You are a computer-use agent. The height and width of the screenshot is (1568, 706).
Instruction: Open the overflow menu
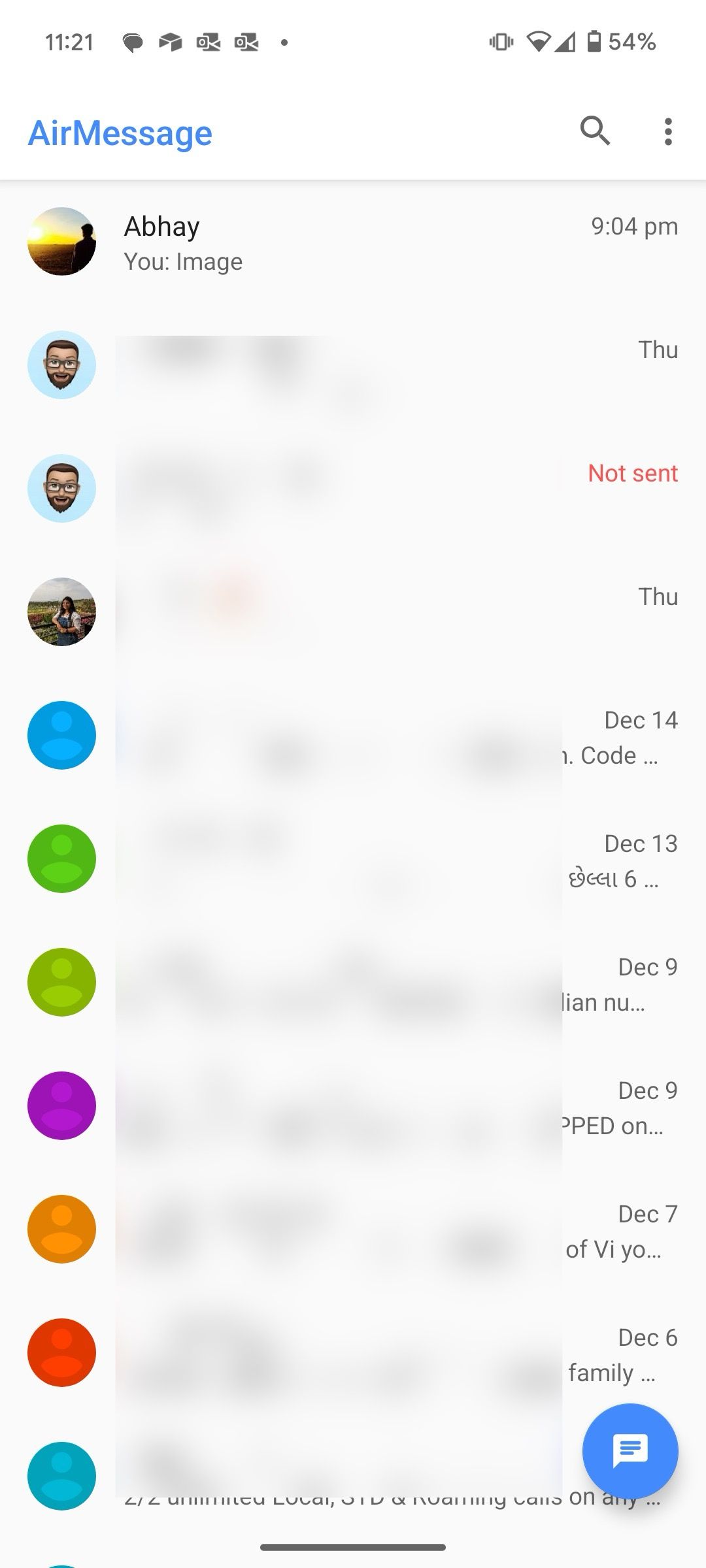(667, 132)
